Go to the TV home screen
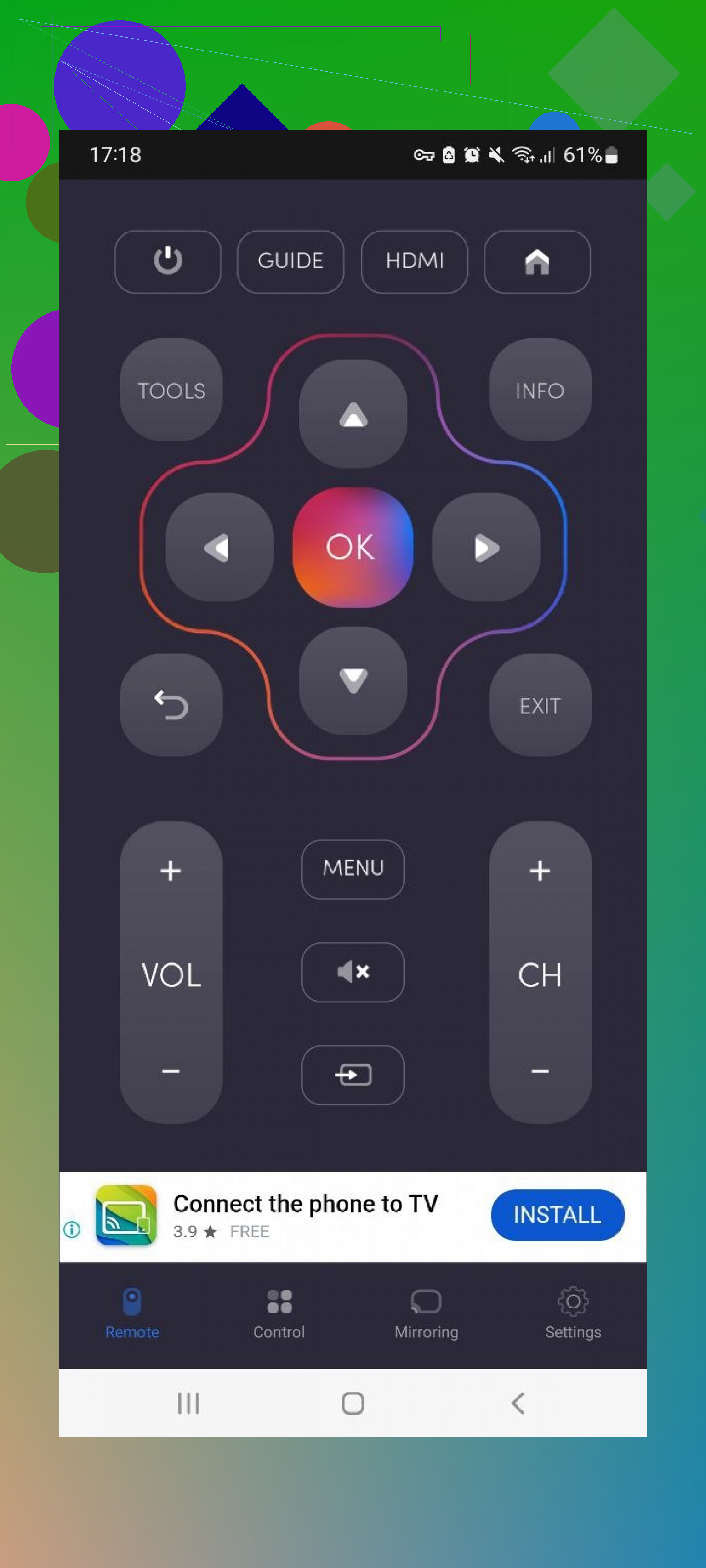This screenshot has height=1568, width=706. (x=537, y=261)
